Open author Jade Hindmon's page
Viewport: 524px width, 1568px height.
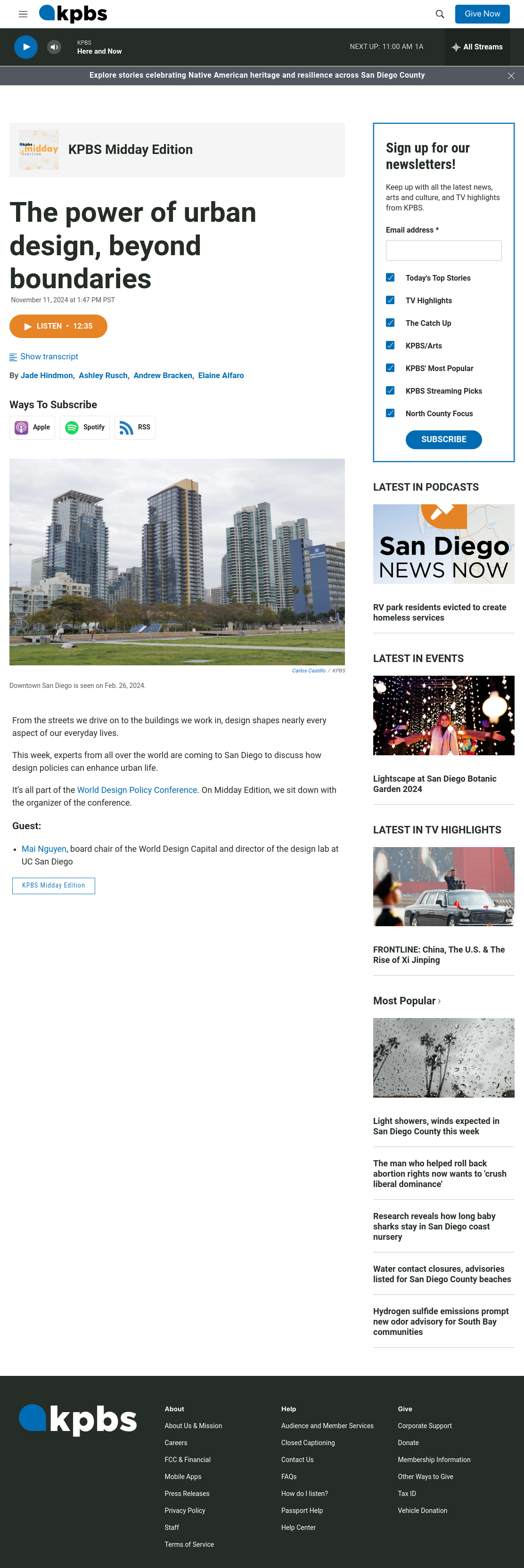[47, 376]
